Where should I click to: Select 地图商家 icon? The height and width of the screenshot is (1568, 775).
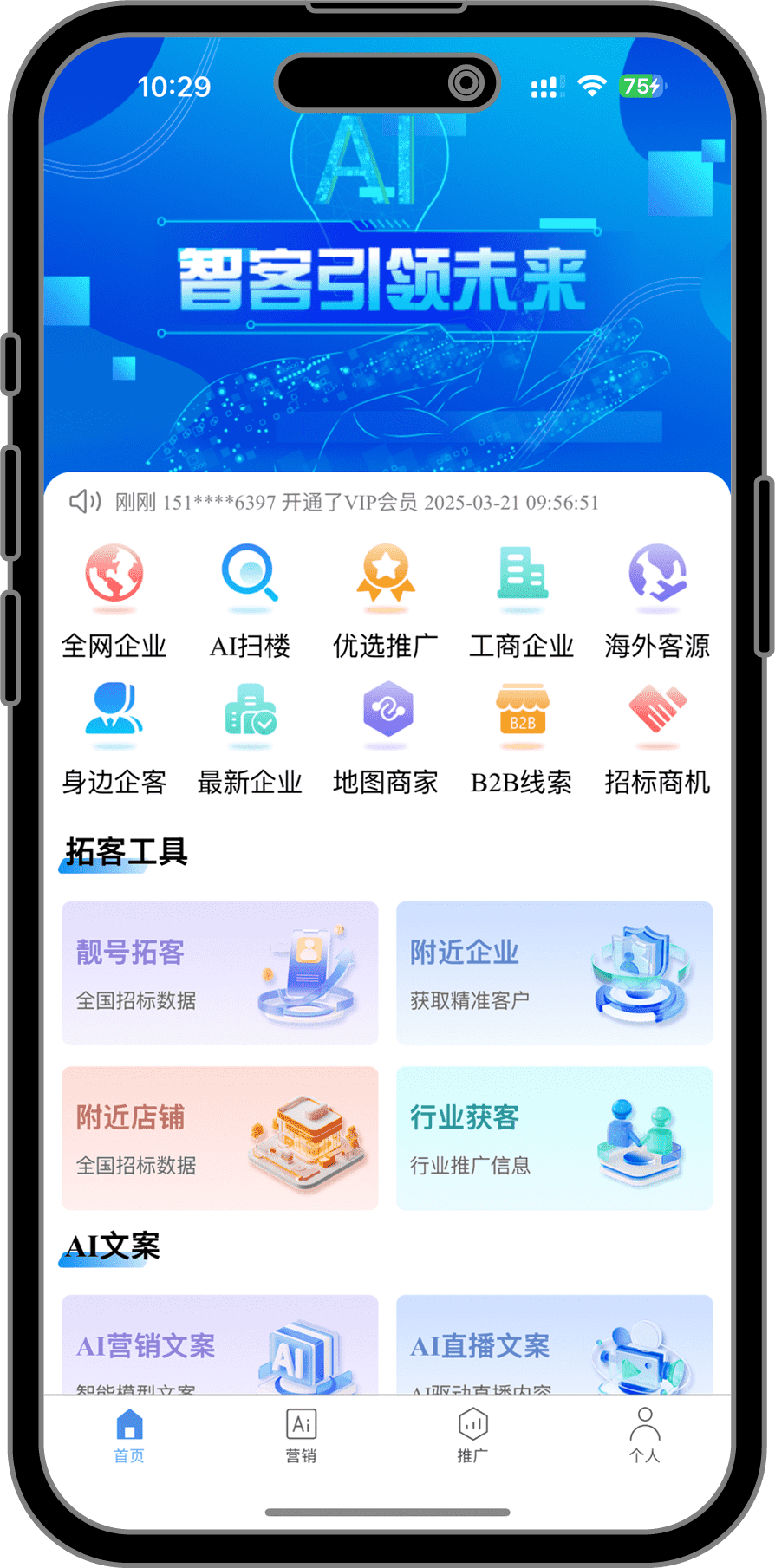pyautogui.click(x=386, y=735)
